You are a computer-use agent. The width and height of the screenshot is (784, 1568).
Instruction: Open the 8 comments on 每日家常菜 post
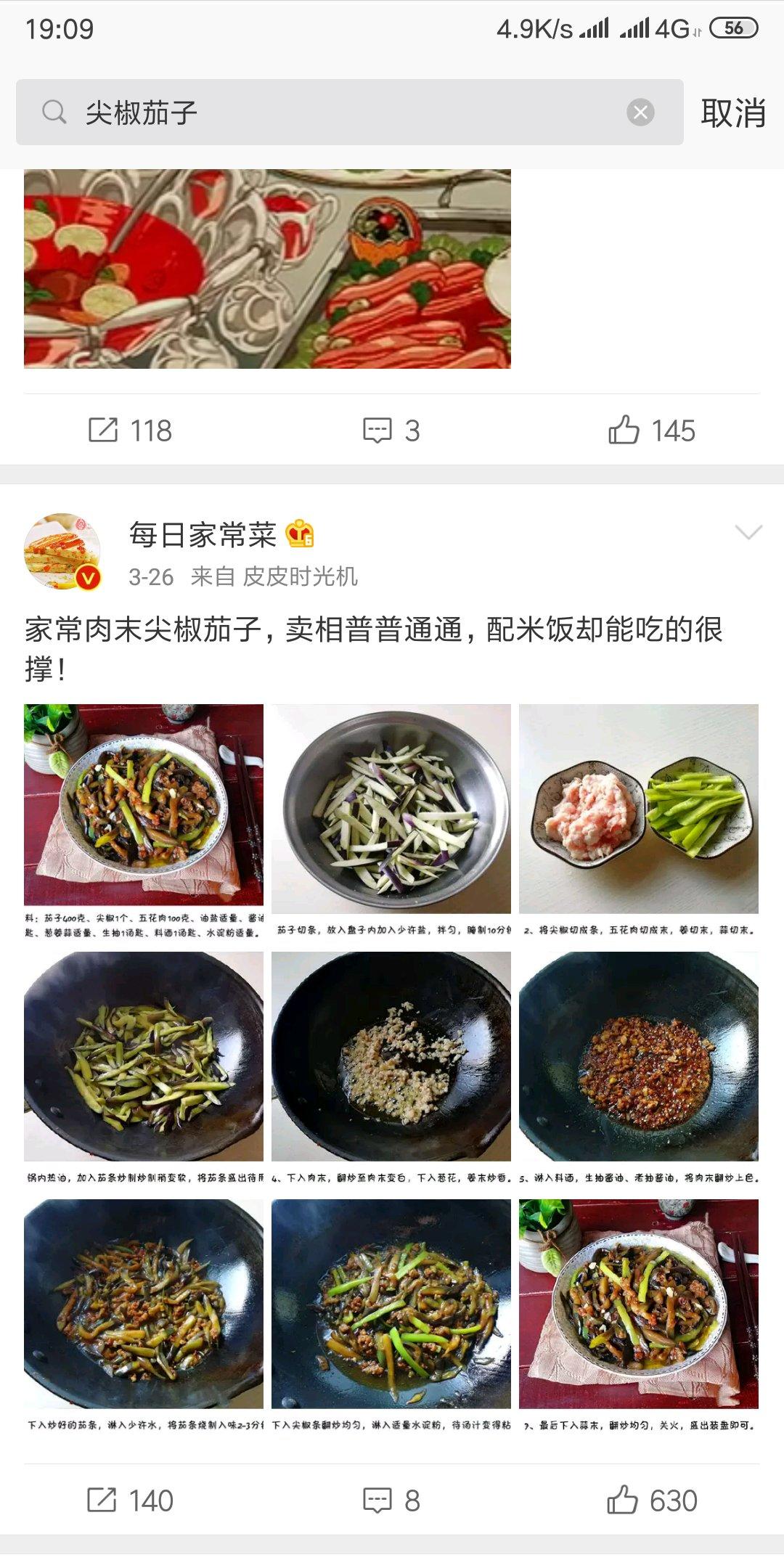pyautogui.click(x=392, y=1500)
